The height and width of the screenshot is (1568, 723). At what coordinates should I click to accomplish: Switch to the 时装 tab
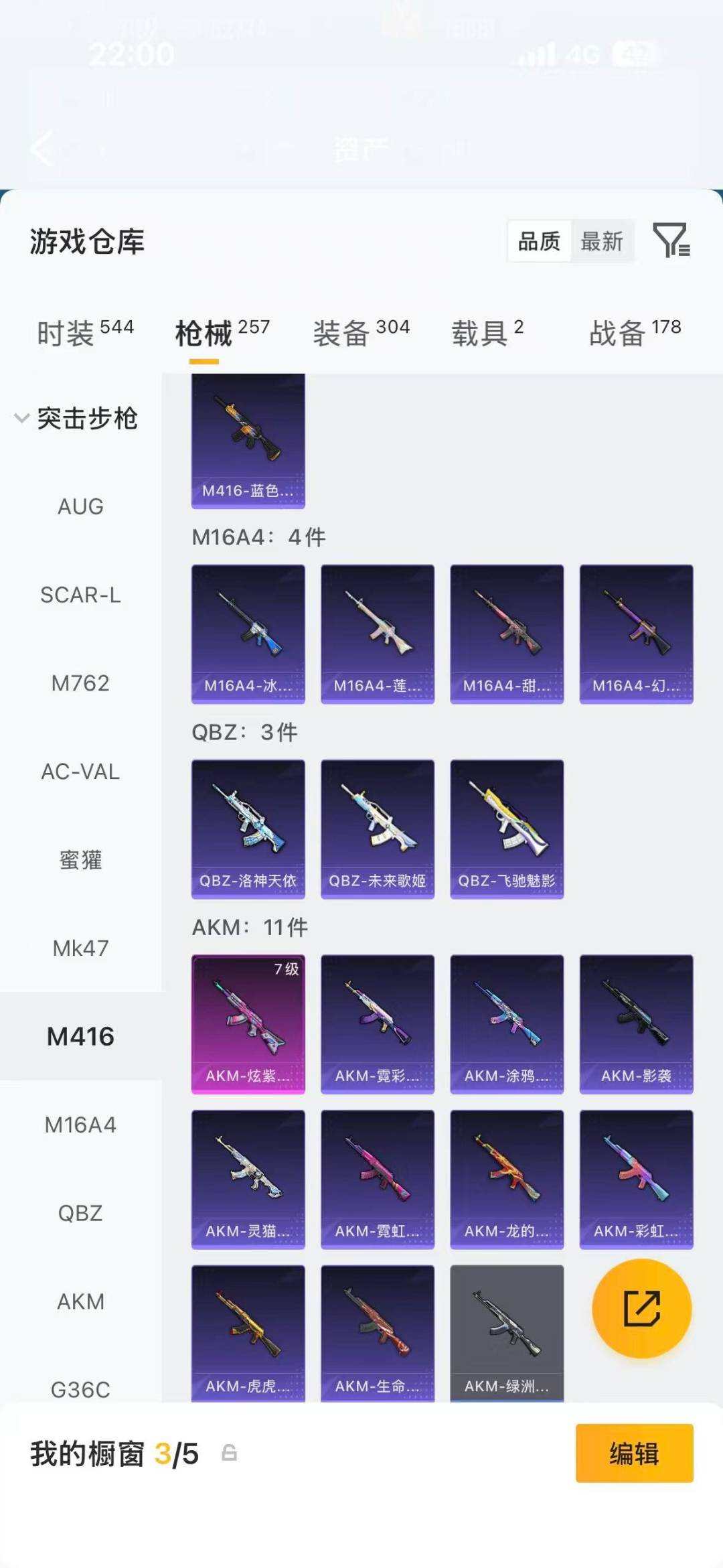85,333
